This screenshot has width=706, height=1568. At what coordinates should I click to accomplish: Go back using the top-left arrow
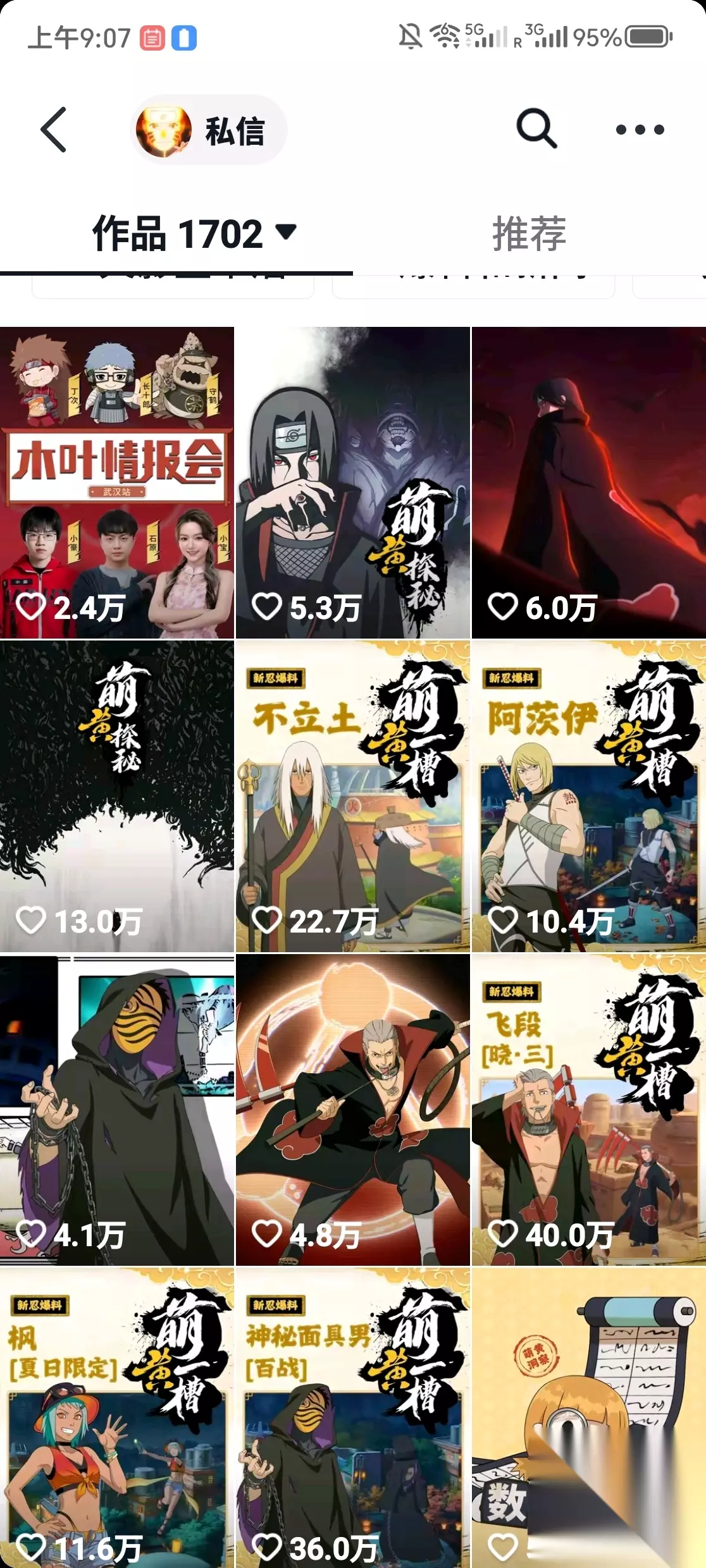[53, 130]
